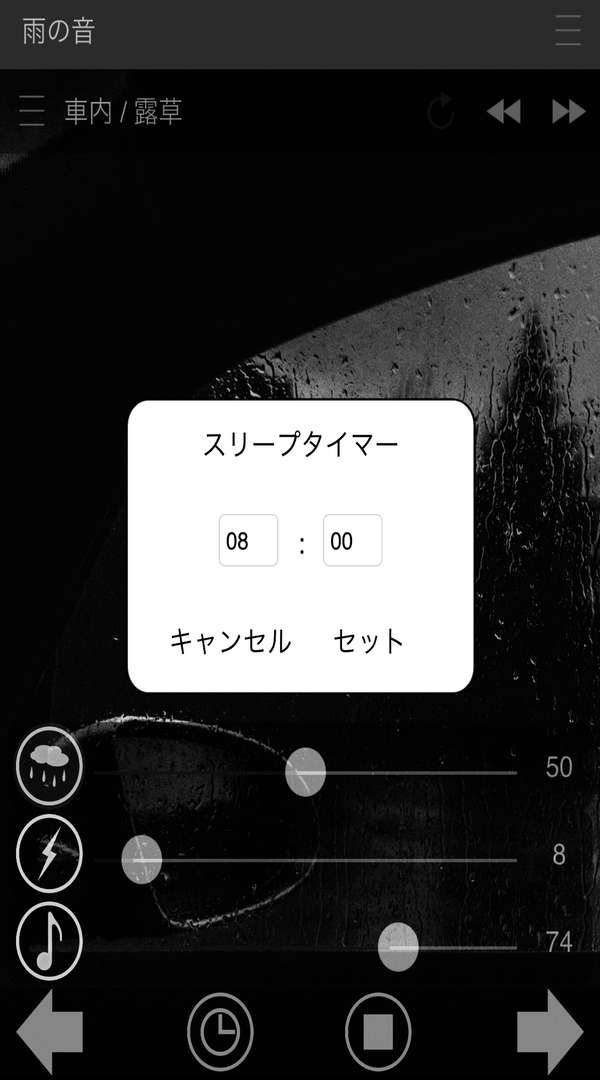Tap the hours field showing 08
Viewport: 600px width, 1080px height.
click(248, 540)
